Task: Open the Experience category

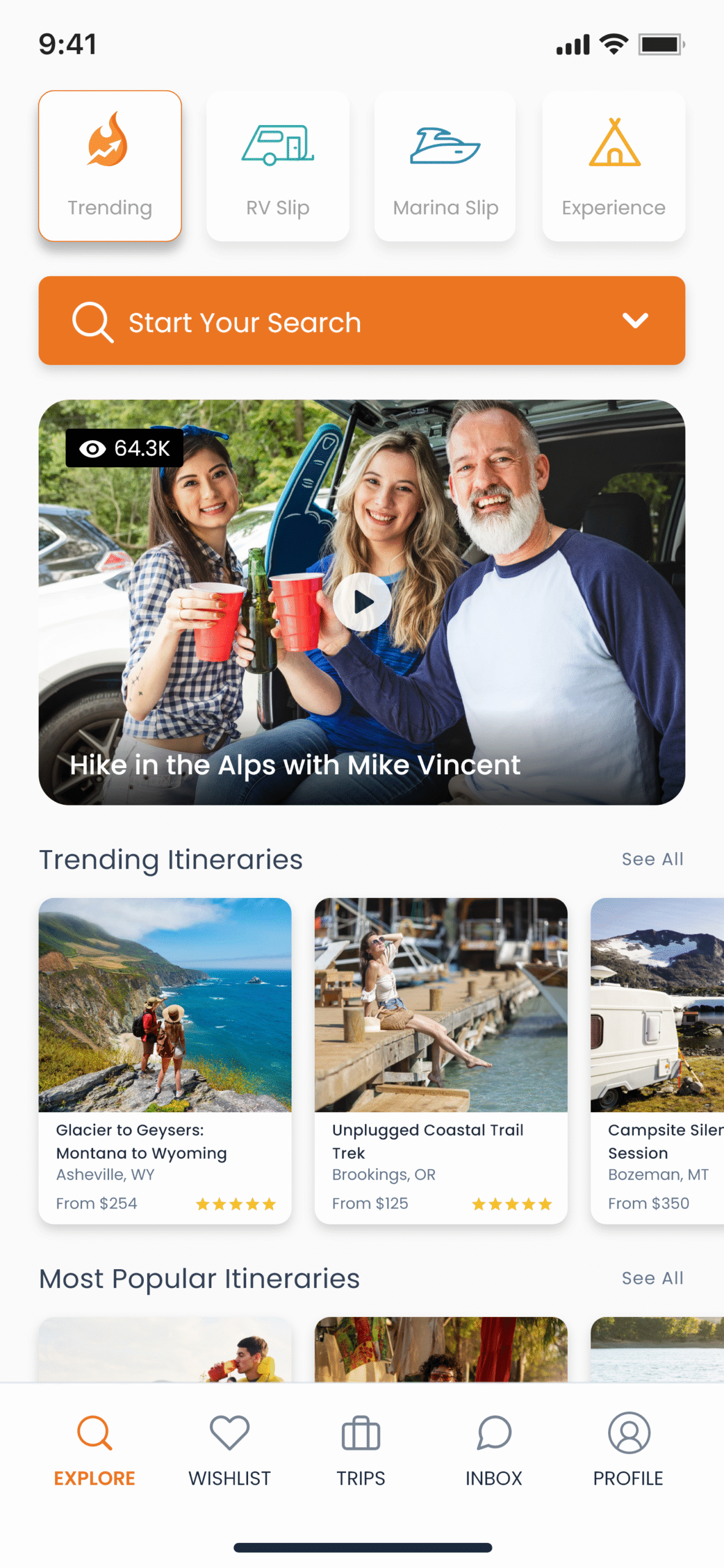Action: pos(613,166)
